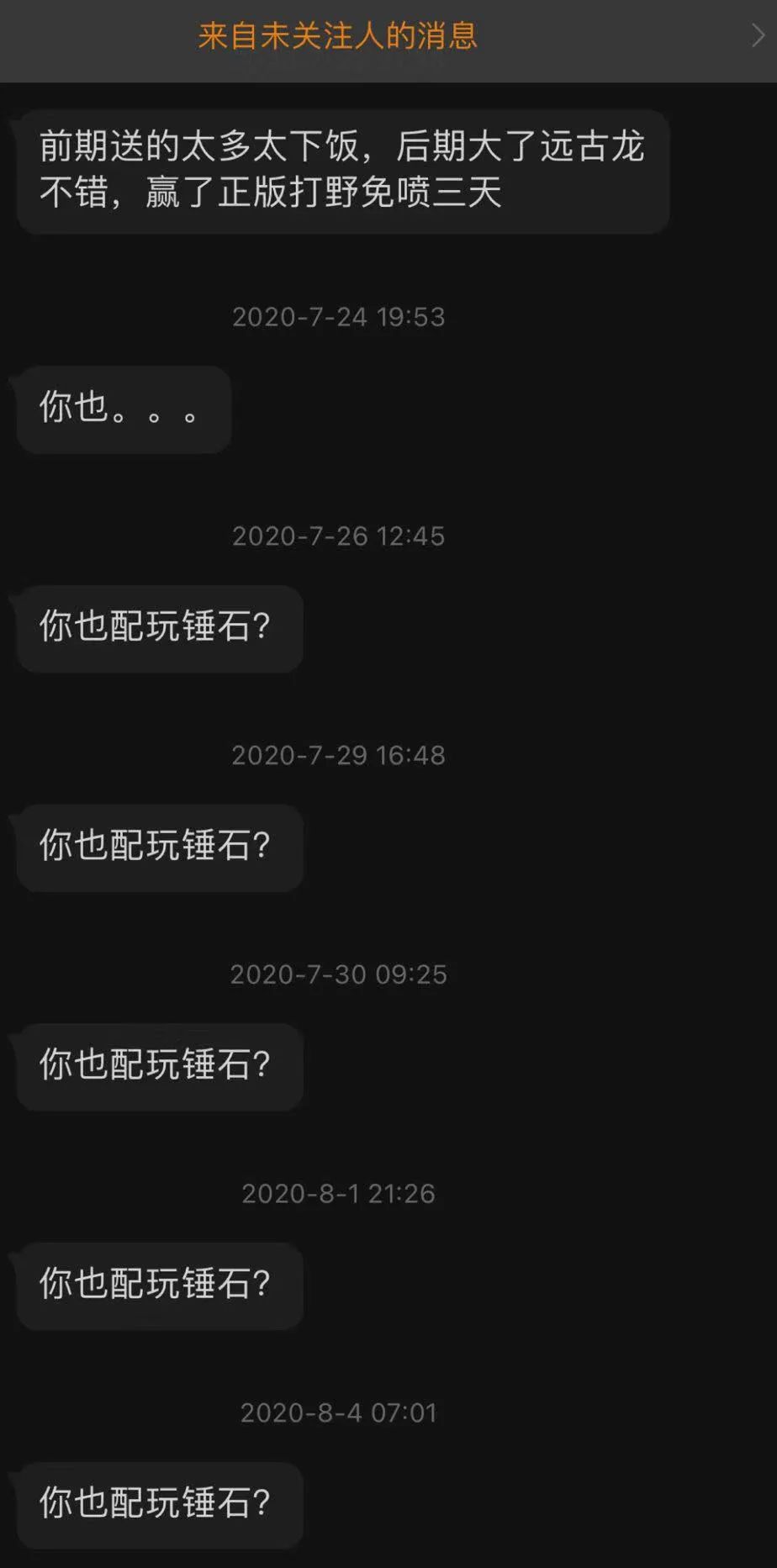Click the last message at the bottom
This screenshot has height=1568, width=777.
click(159, 1505)
